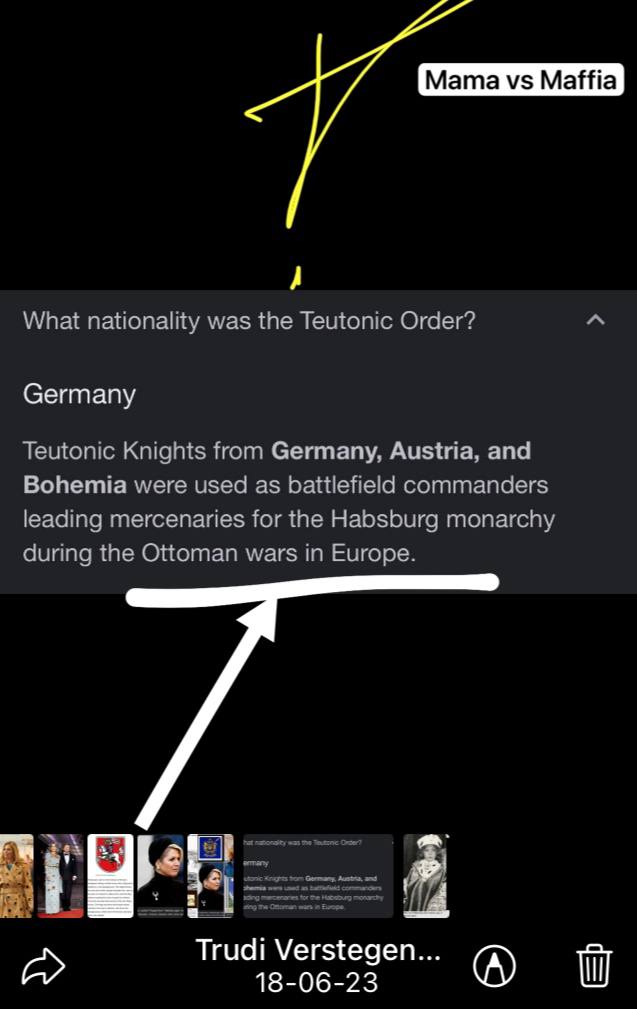Open the couple on red carpet thumbnail
637x1009 pixels.
pos(60,876)
